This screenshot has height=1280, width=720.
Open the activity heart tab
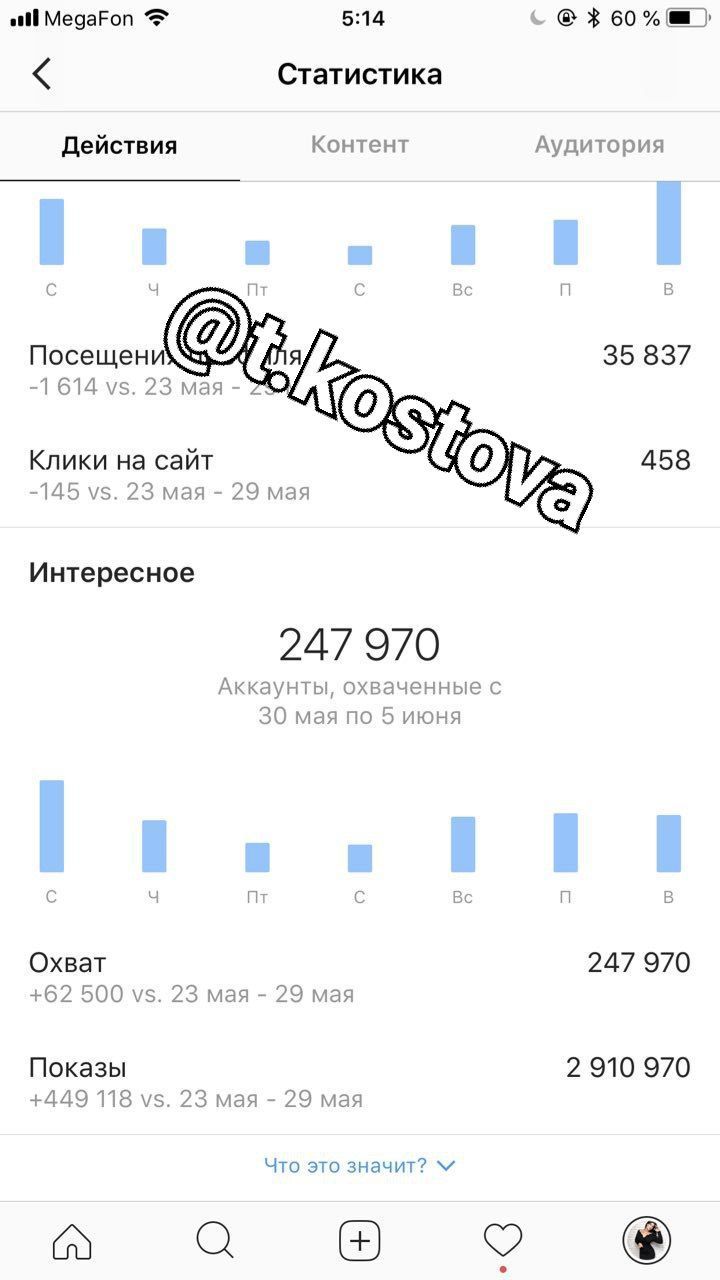(x=503, y=1241)
